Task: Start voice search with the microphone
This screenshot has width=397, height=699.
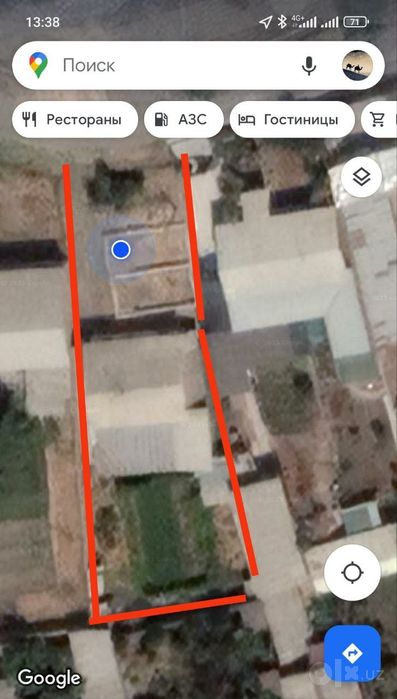Action: tap(309, 66)
